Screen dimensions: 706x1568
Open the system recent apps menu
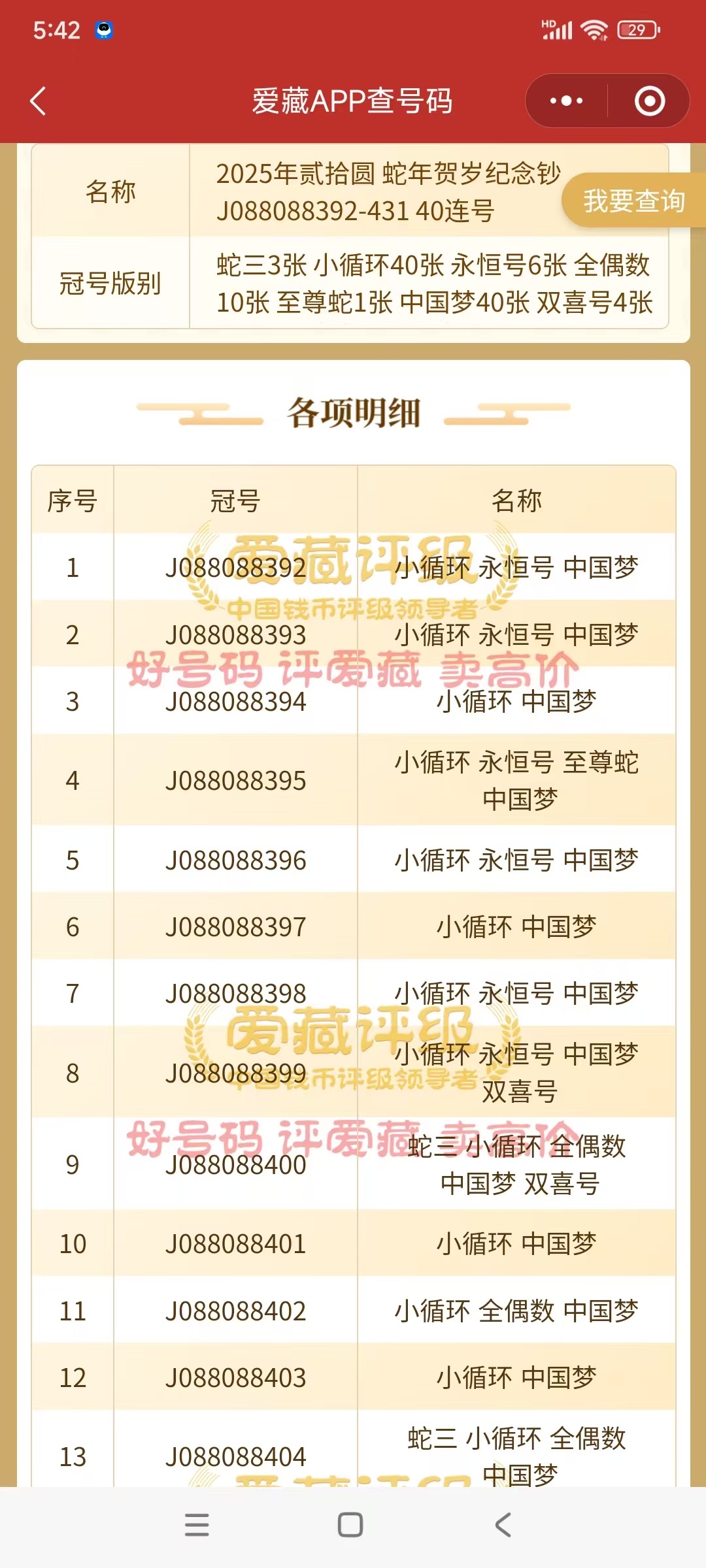(x=197, y=1524)
